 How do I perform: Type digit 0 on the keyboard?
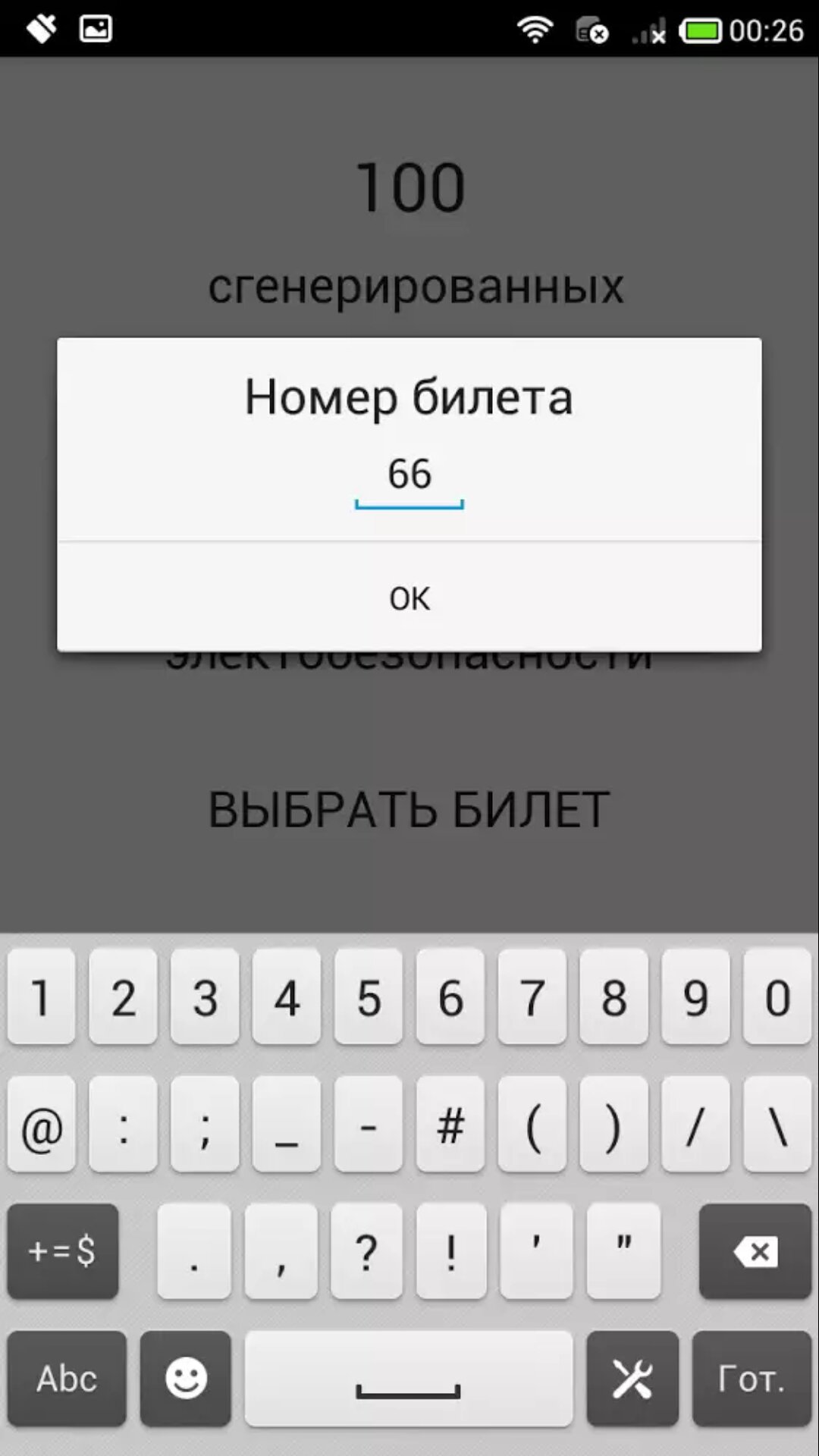coord(777,997)
